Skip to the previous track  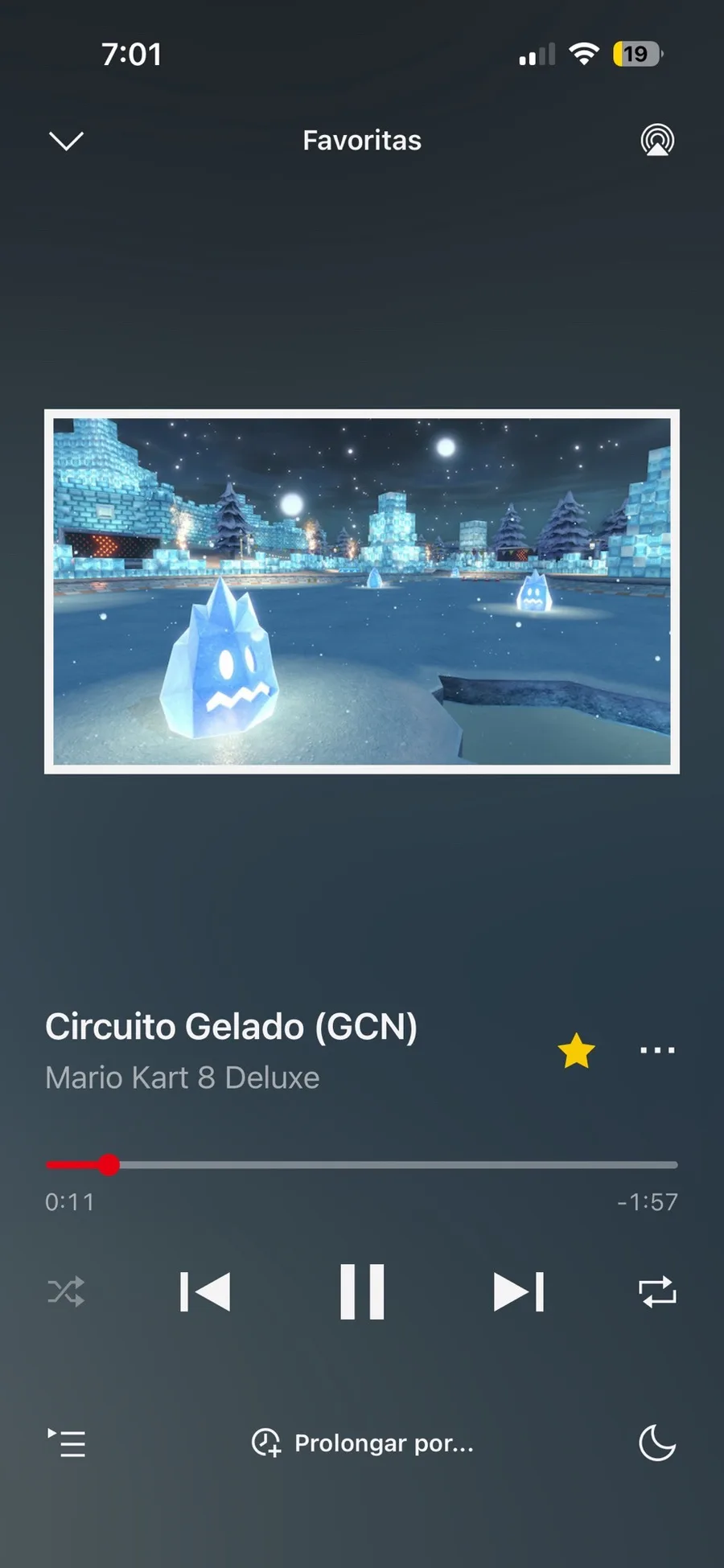(205, 1292)
